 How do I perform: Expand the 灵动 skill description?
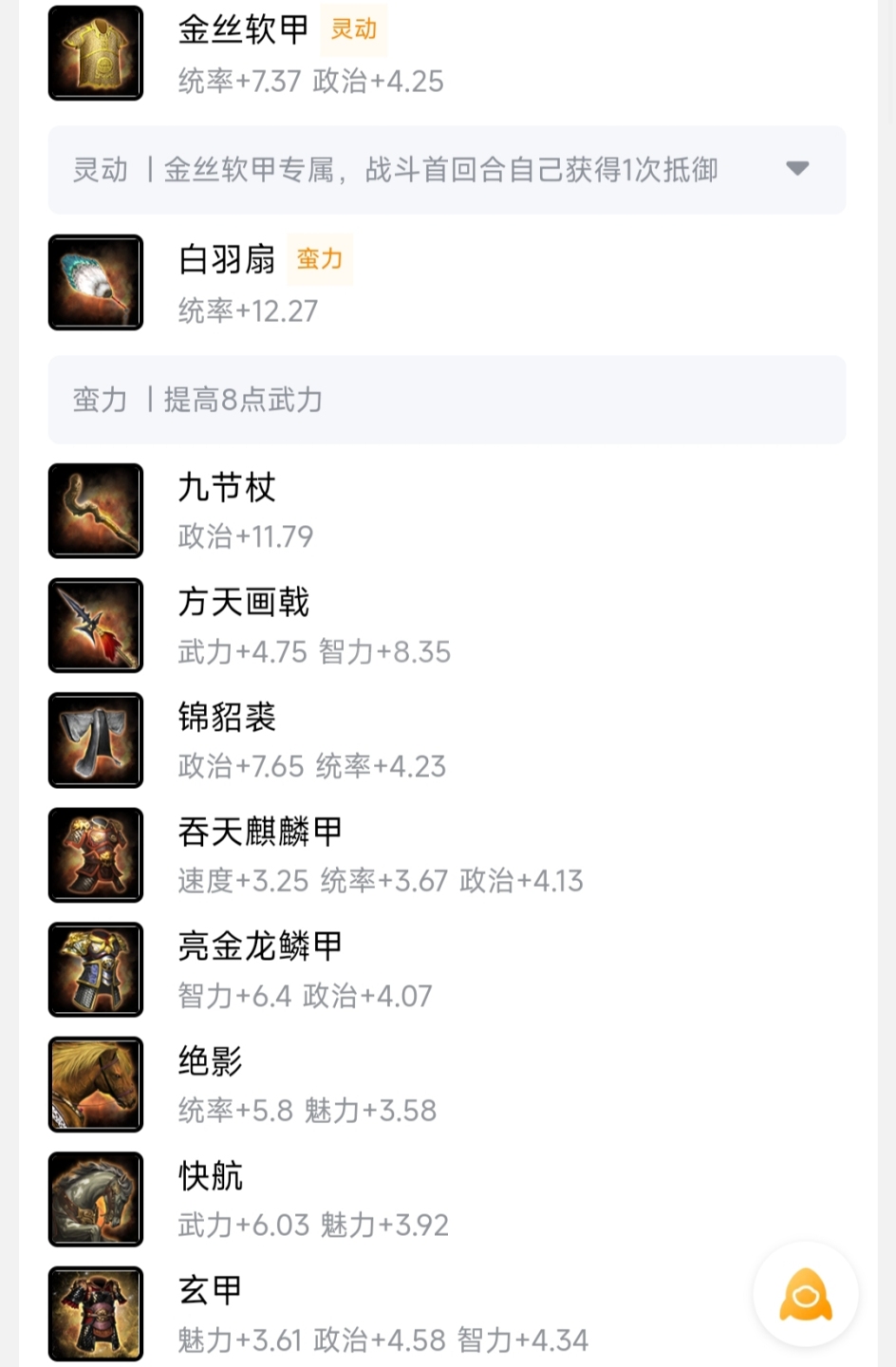pyautogui.click(x=797, y=169)
